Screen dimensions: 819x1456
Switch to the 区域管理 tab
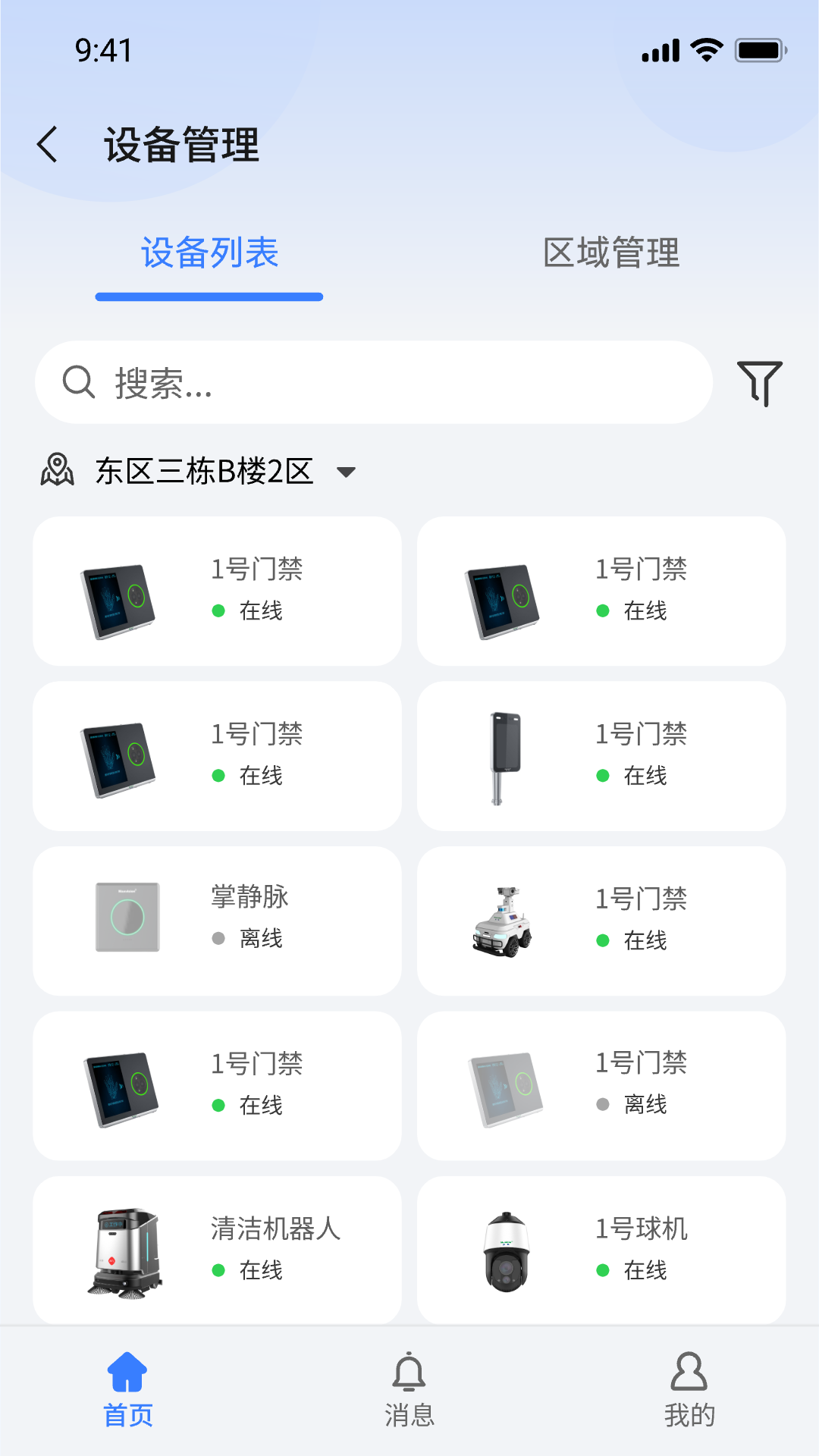pos(611,253)
